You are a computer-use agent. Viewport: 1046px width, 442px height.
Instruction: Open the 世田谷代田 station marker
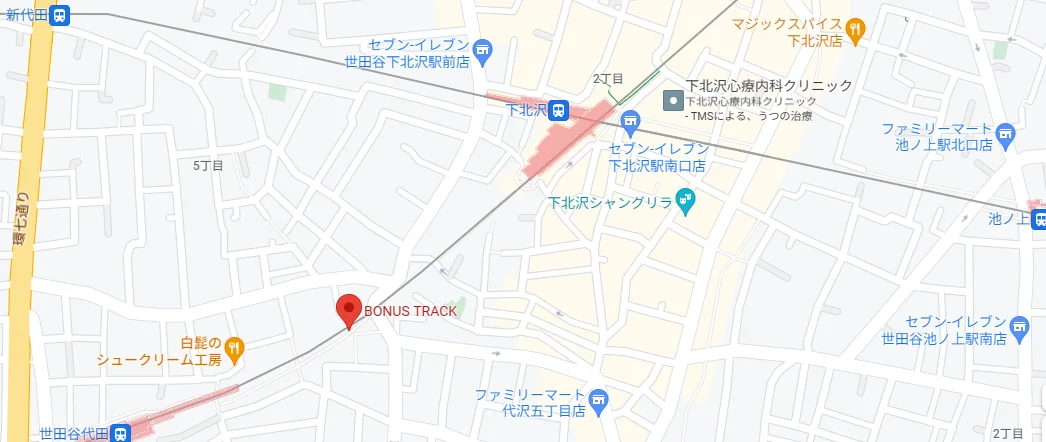coord(121,434)
